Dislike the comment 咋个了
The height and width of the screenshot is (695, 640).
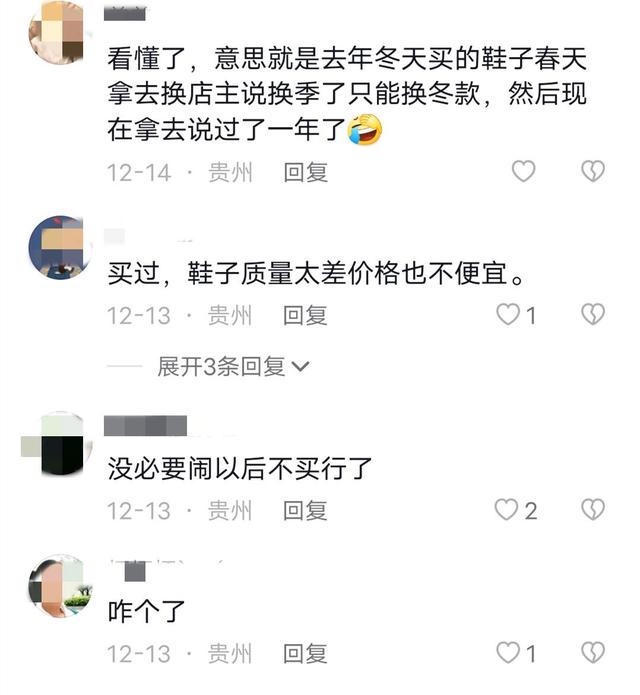(x=593, y=654)
